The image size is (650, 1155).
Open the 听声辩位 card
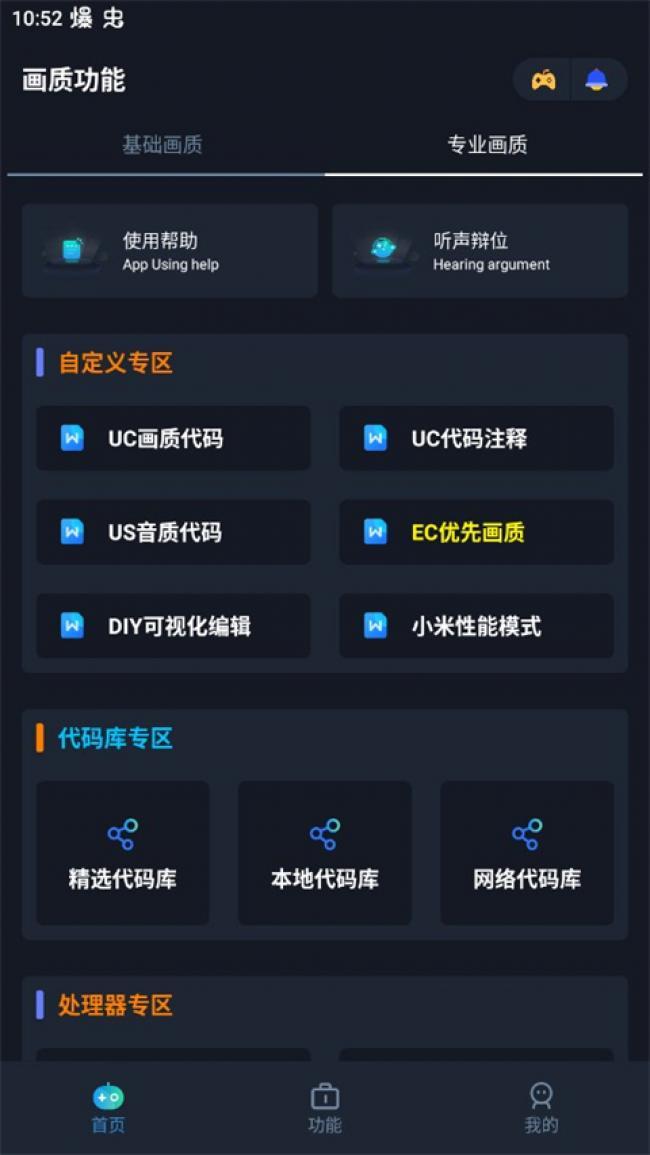480,251
